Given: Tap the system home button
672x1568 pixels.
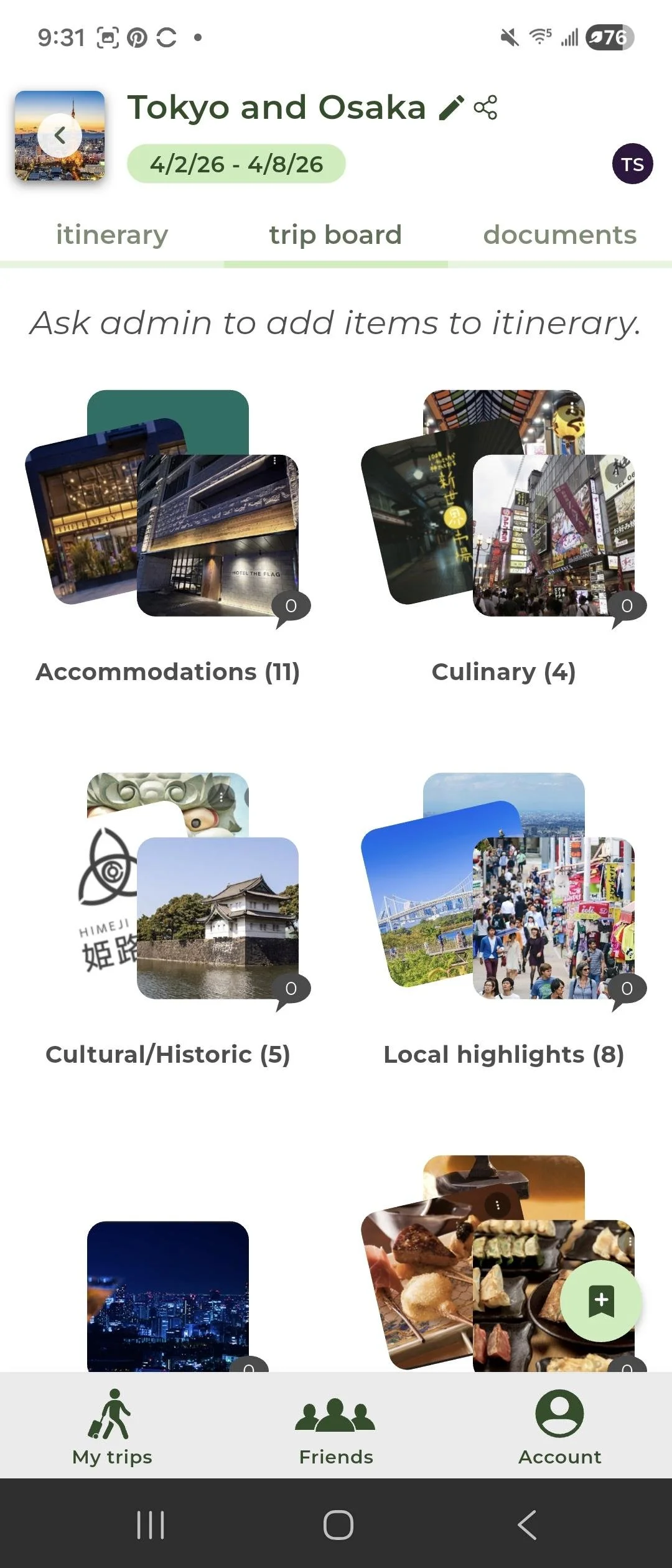Looking at the screenshot, I should pos(338,1524).
